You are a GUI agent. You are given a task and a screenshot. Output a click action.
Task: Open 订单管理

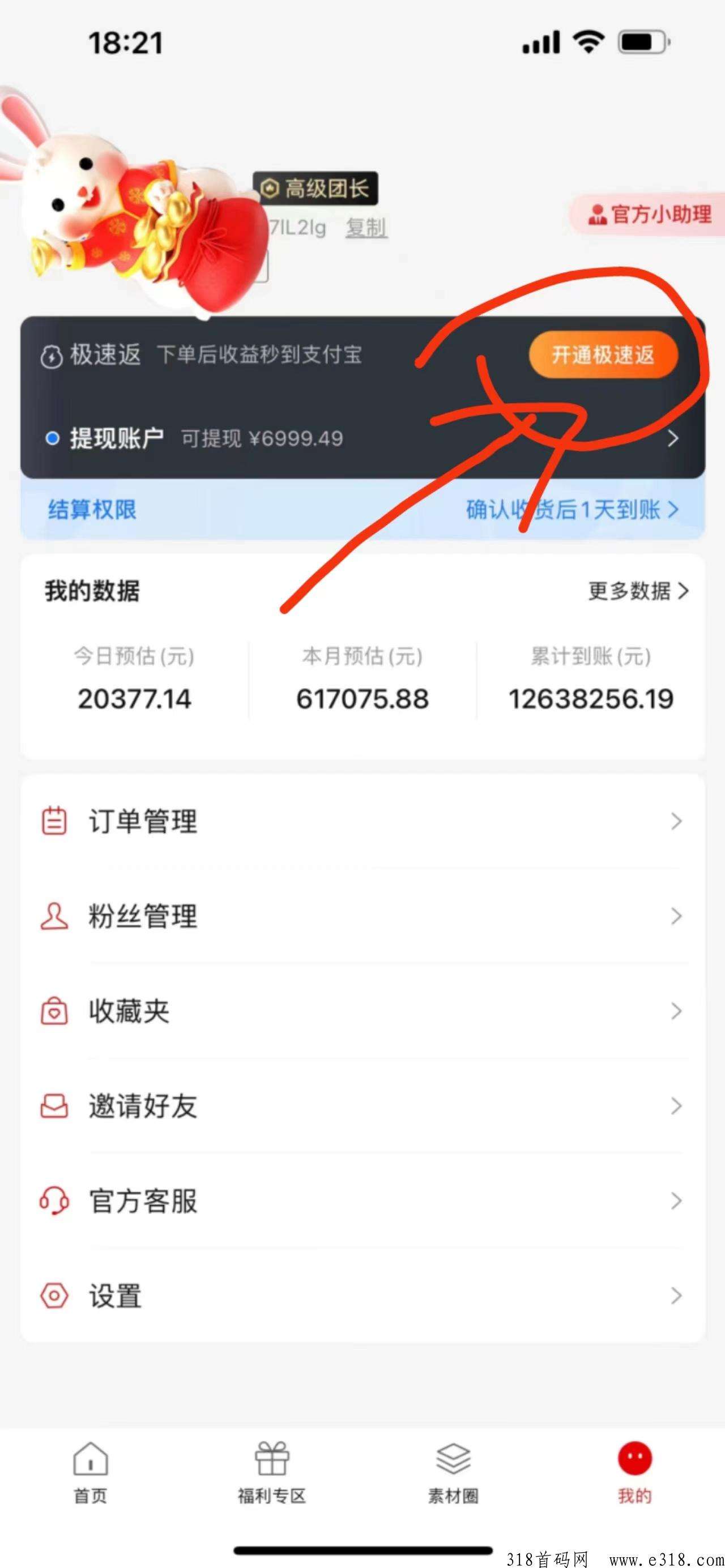[x=363, y=821]
